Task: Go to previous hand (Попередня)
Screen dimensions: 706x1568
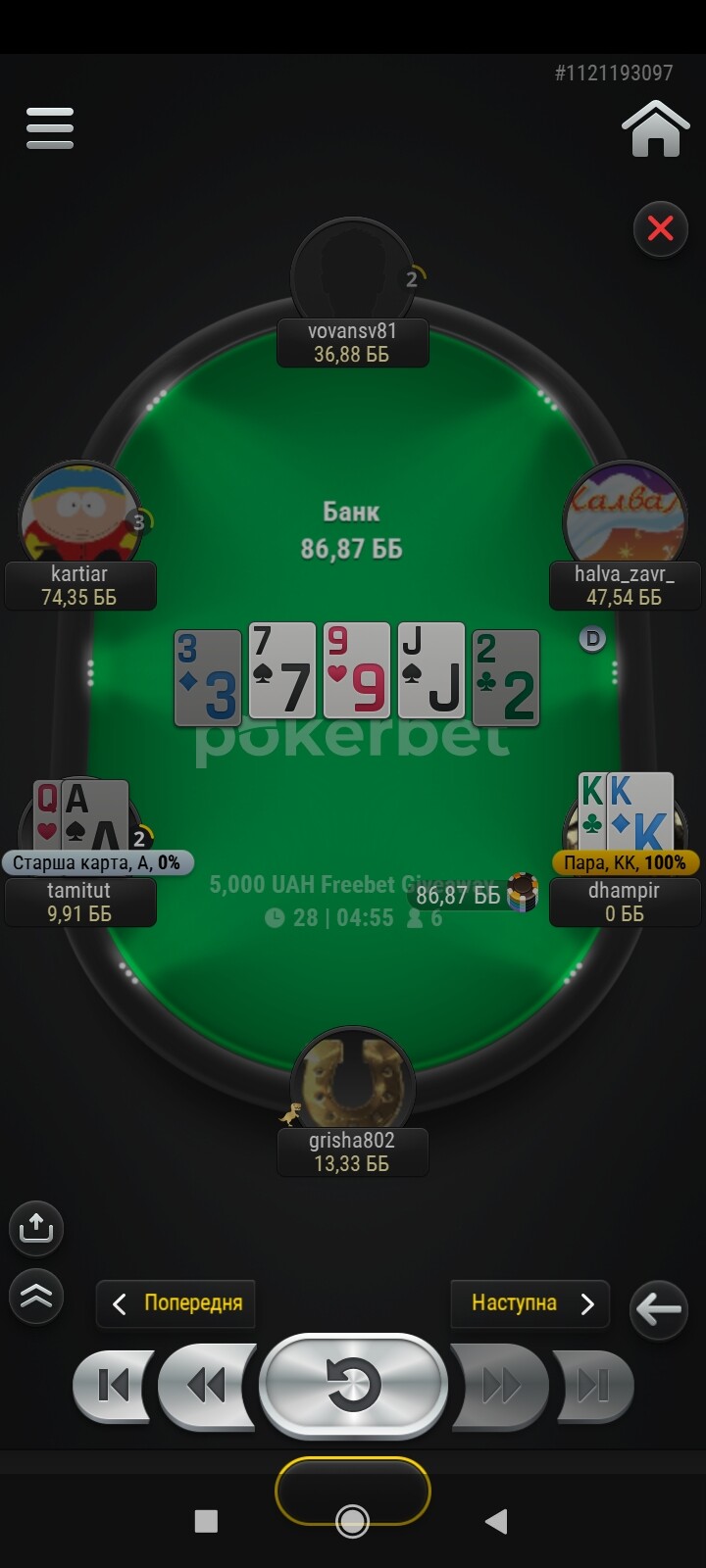Action: [176, 1303]
